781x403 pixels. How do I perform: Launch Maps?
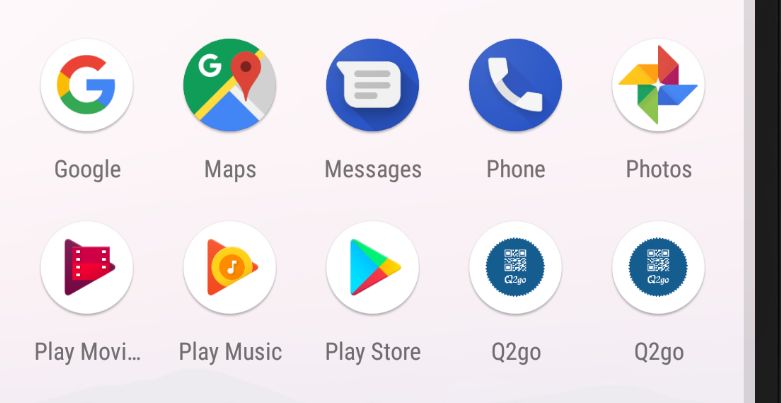(230, 86)
